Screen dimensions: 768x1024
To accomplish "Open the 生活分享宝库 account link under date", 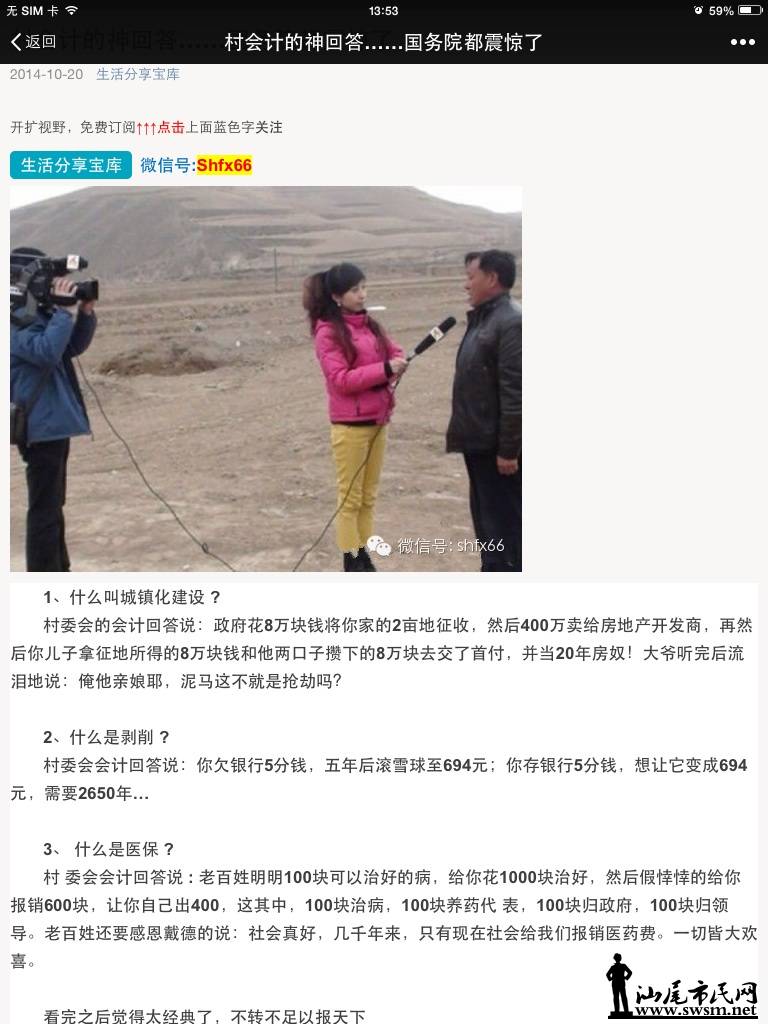I will (x=138, y=74).
